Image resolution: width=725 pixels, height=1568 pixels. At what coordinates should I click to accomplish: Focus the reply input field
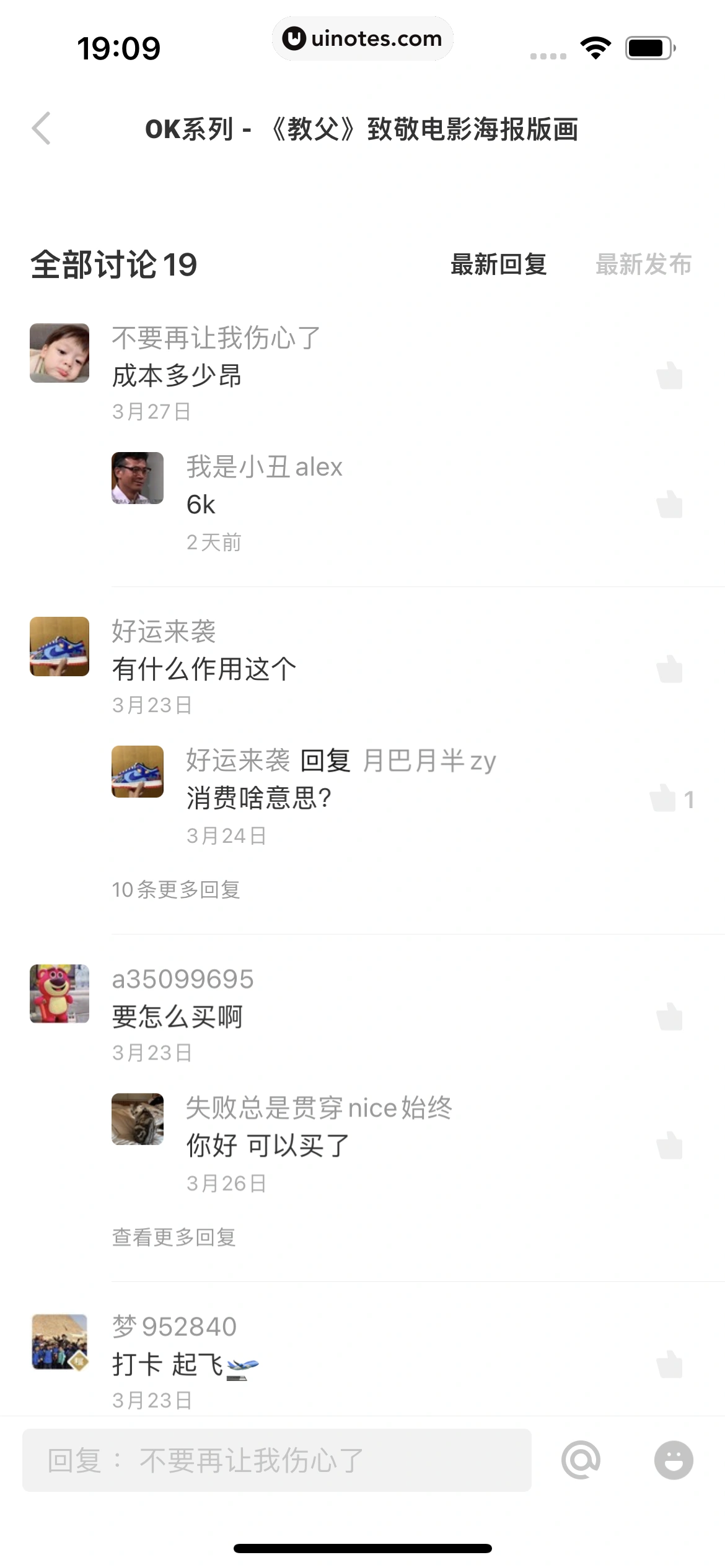[x=277, y=1460]
